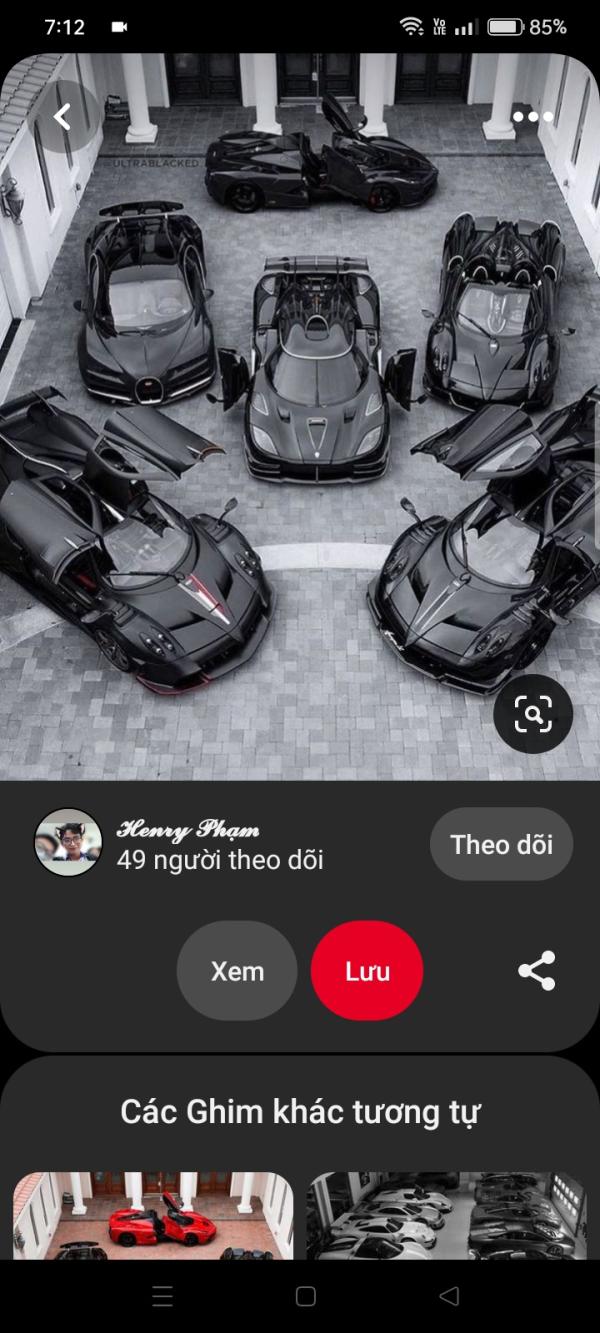Open recent apps from navigation bar
600x1333 pixels.
[162, 1296]
